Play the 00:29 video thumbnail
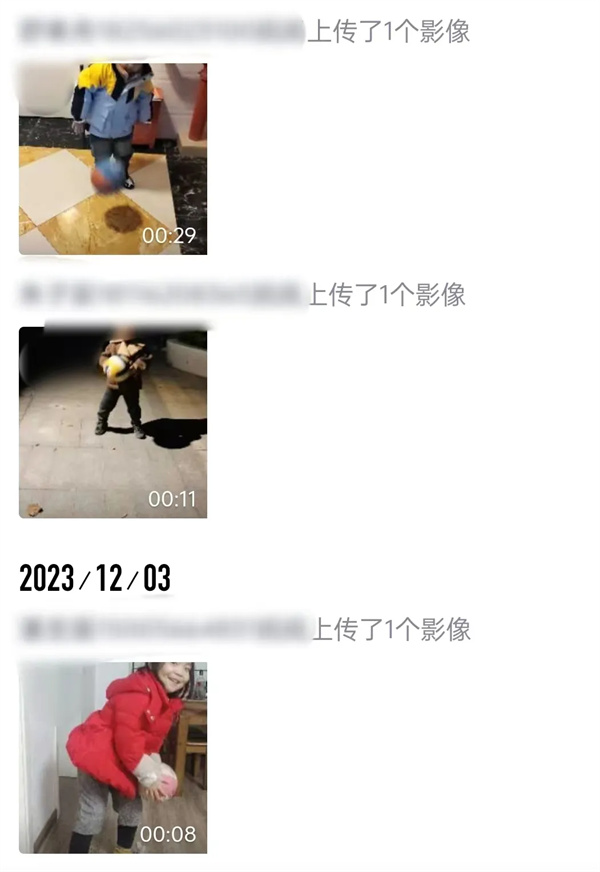The image size is (600, 872). pos(113,159)
